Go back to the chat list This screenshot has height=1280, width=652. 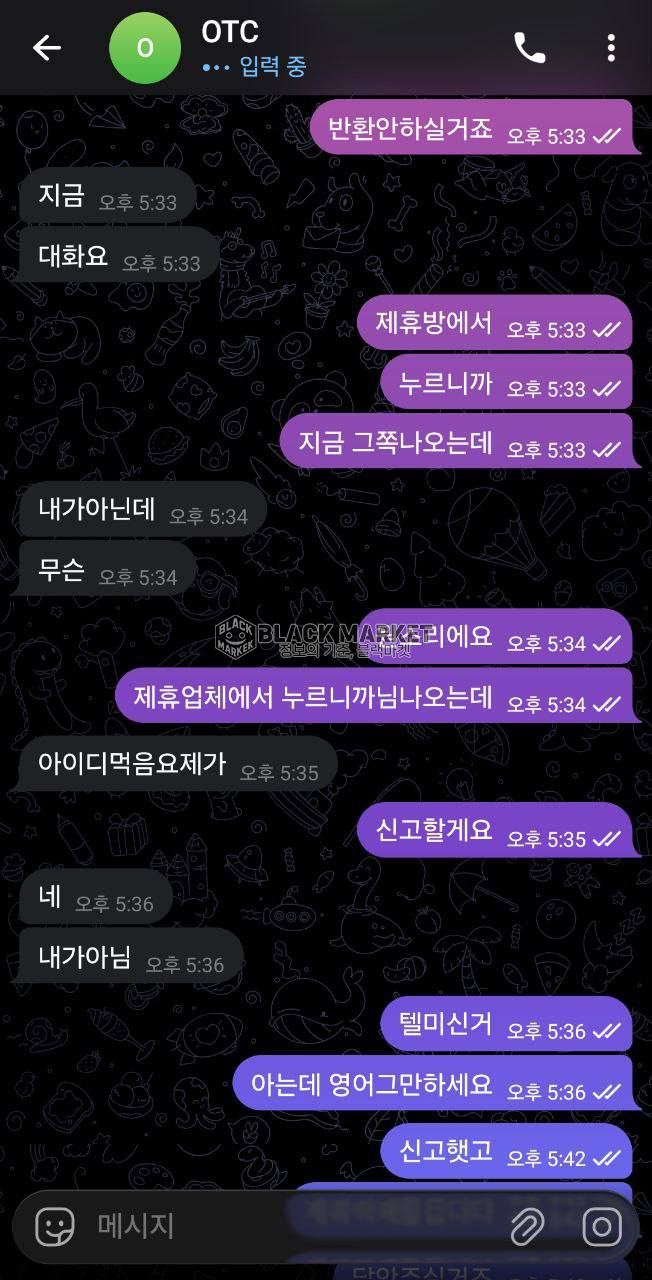click(x=47, y=48)
